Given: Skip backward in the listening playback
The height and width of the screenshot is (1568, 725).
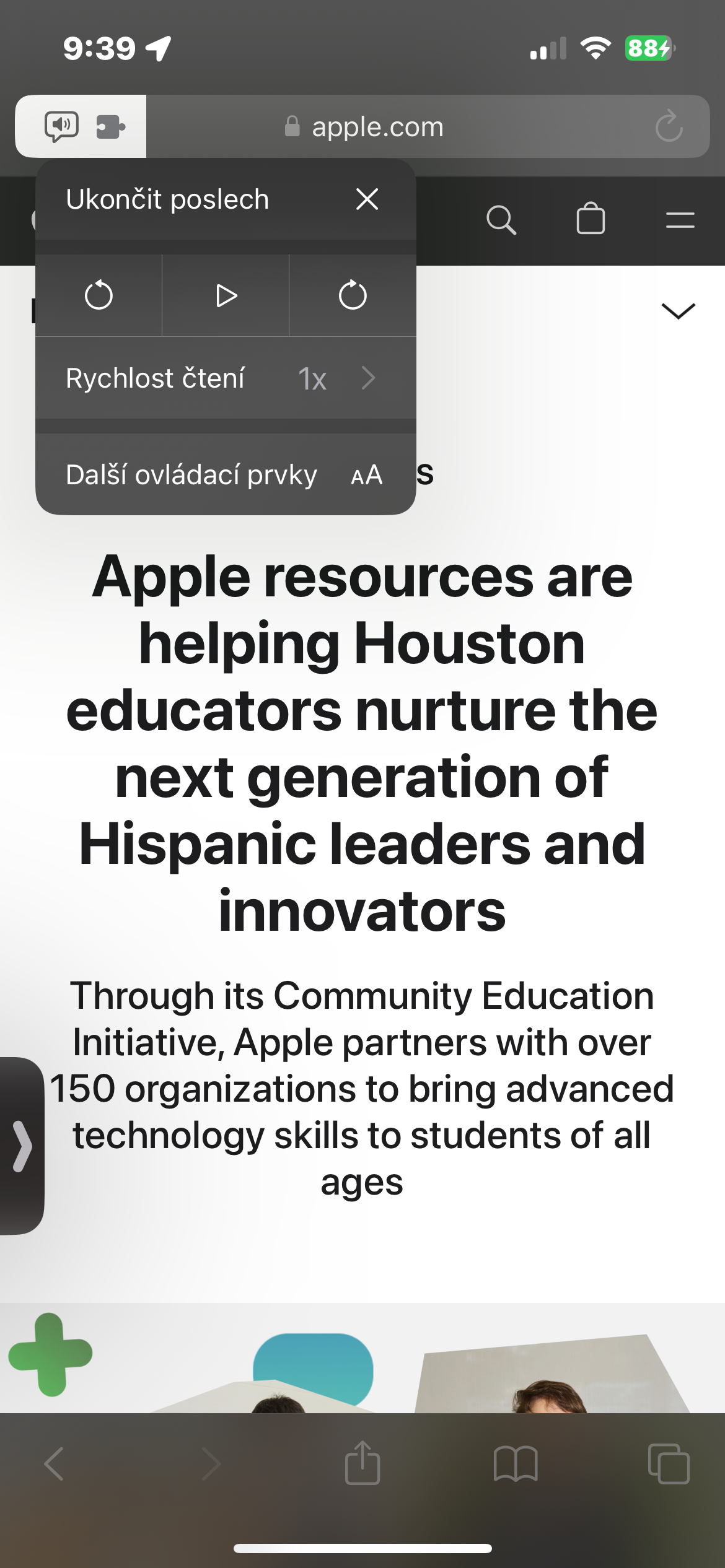Looking at the screenshot, I should [99, 295].
